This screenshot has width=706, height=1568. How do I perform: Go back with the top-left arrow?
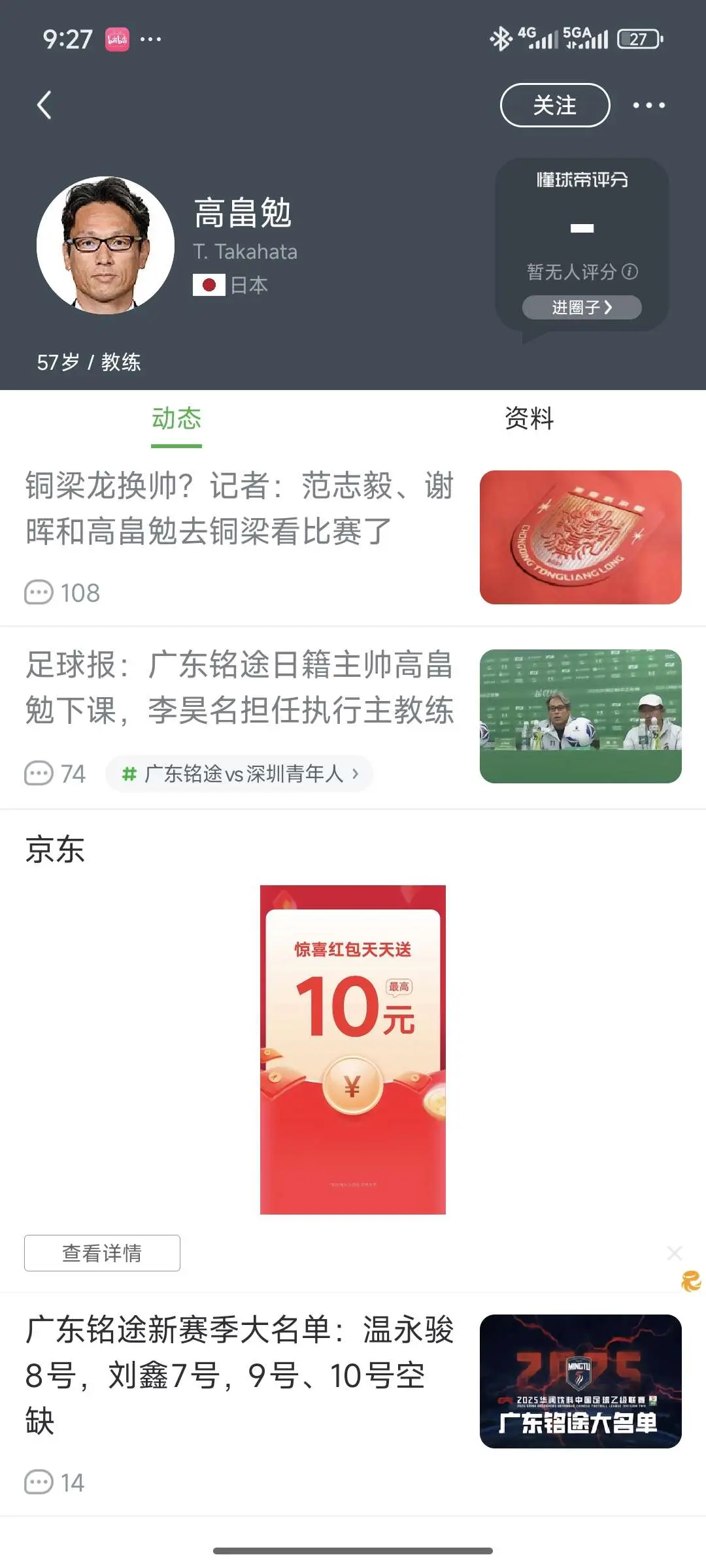point(44,105)
